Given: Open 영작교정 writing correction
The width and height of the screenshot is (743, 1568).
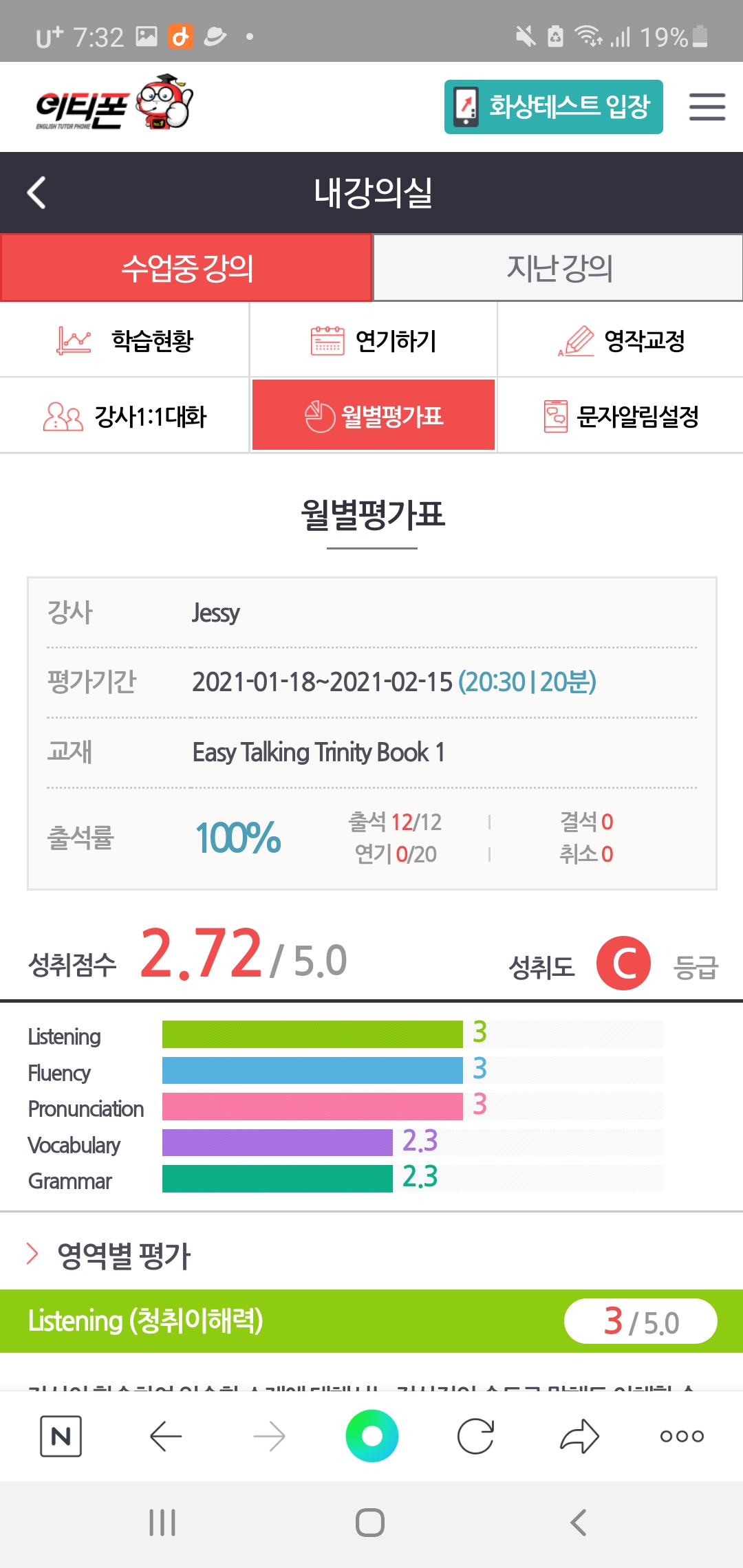Looking at the screenshot, I should click(621, 340).
